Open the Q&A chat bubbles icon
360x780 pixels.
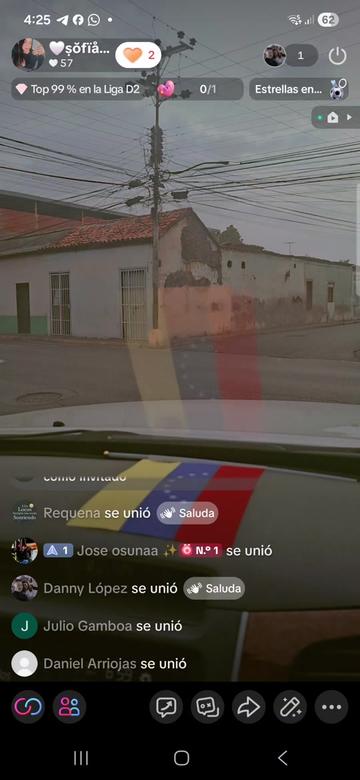207,707
